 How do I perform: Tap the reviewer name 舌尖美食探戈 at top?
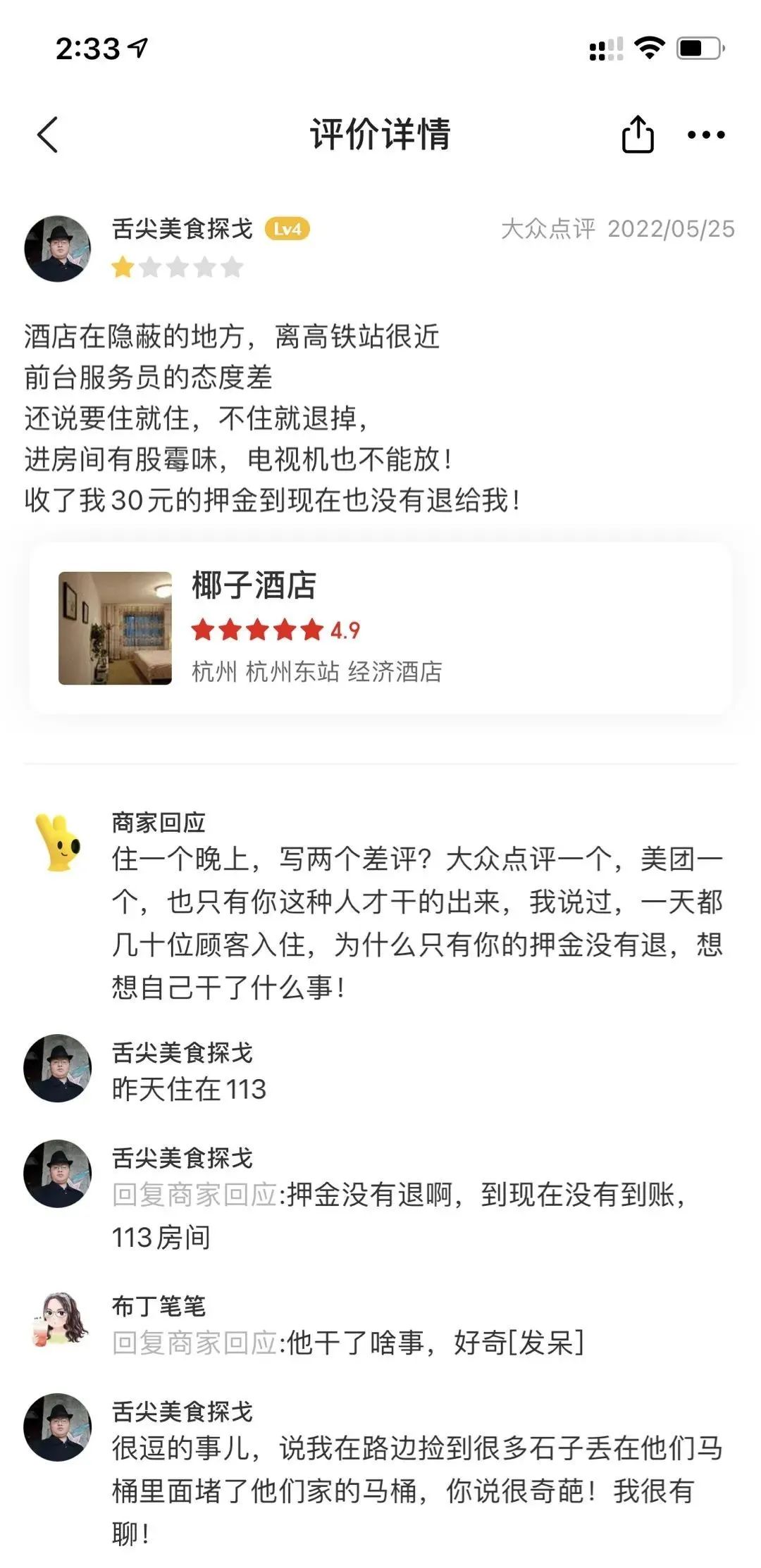point(182,229)
